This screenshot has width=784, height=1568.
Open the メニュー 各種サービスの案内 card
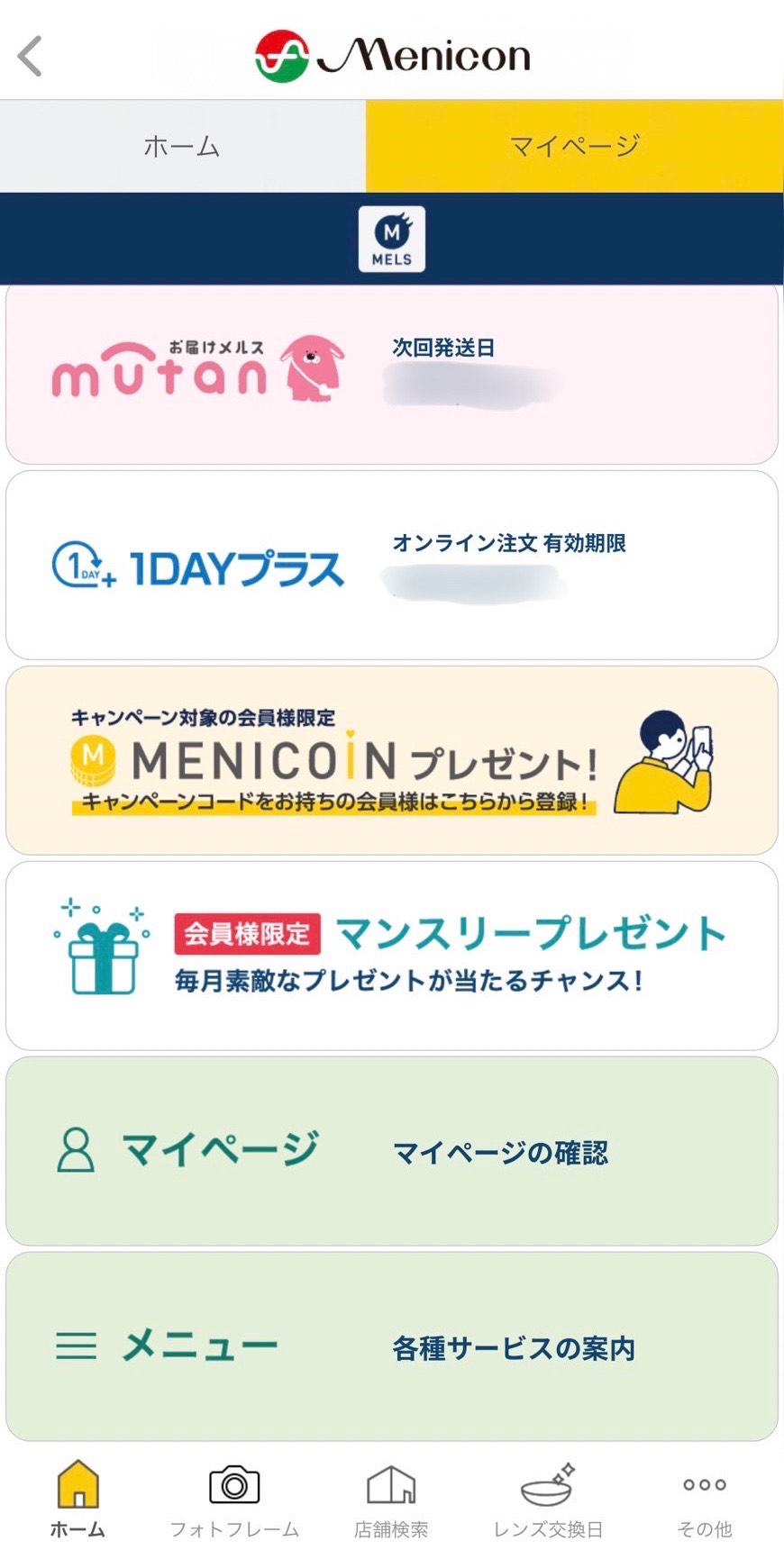(x=392, y=1346)
